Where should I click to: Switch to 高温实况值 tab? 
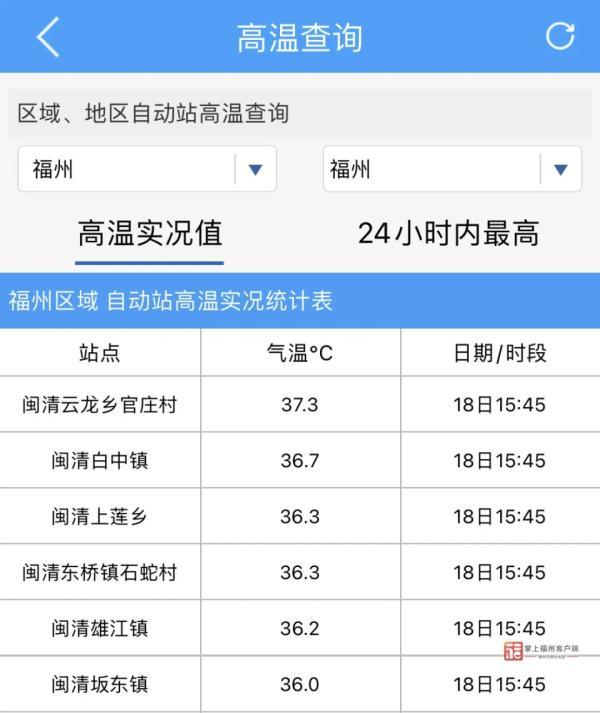[x=150, y=235]
